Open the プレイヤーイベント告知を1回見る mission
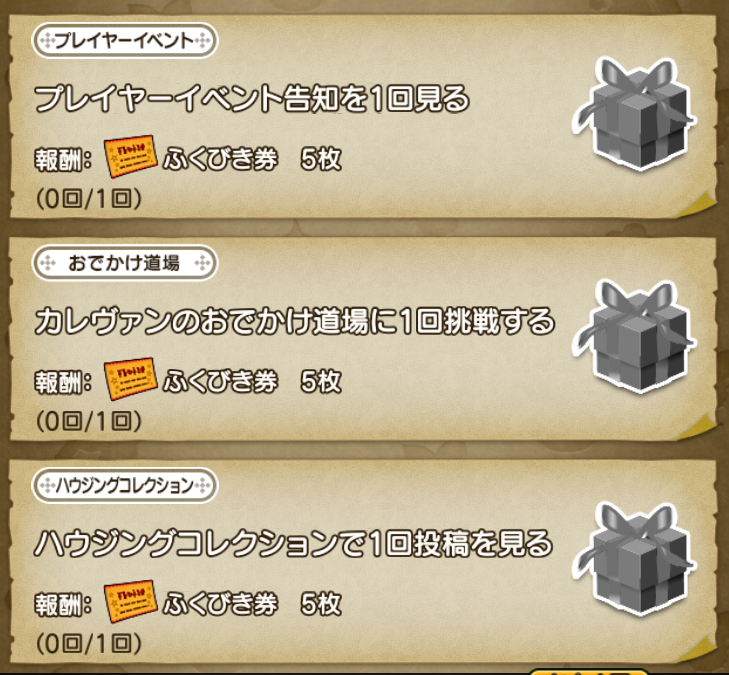The image size is (729, 675). [x=252, y=100]
